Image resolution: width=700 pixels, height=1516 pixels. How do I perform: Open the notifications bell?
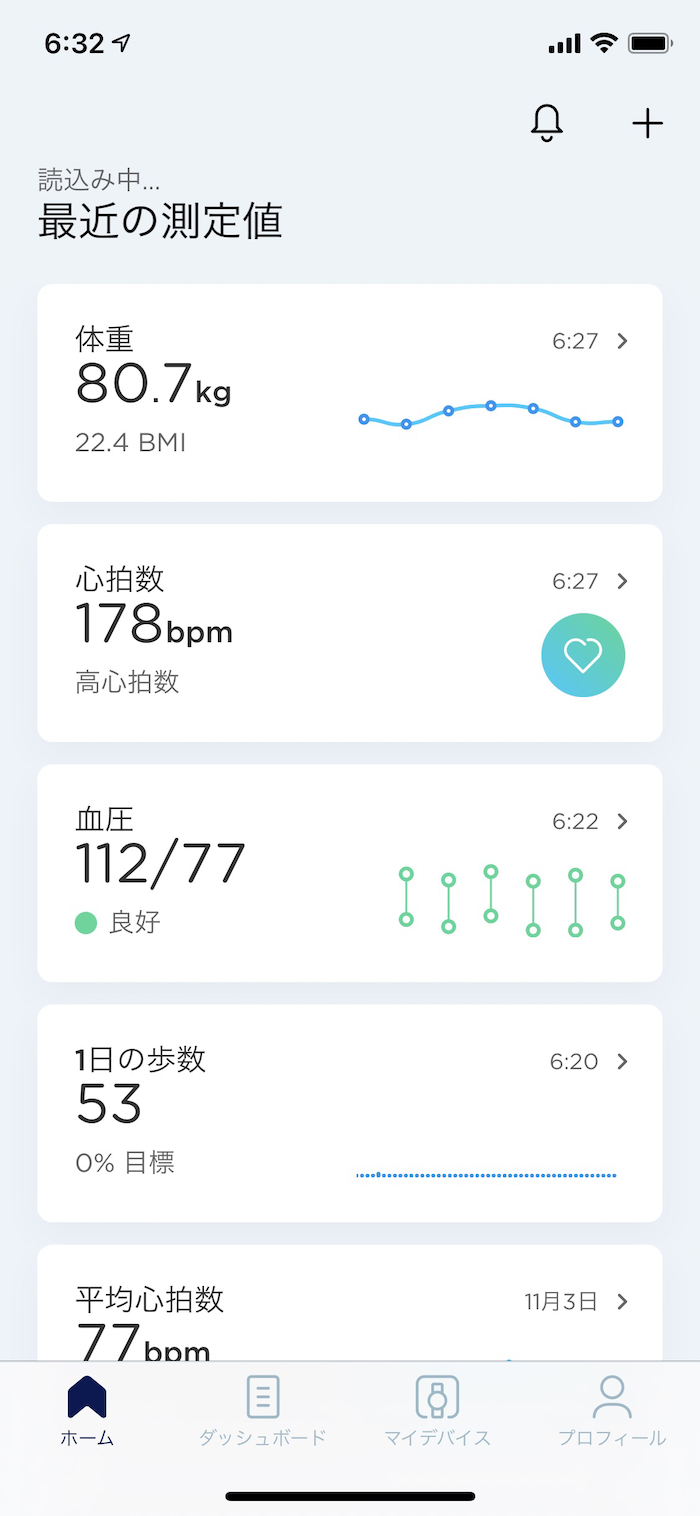pyautogui.click(x=546, y=123)
